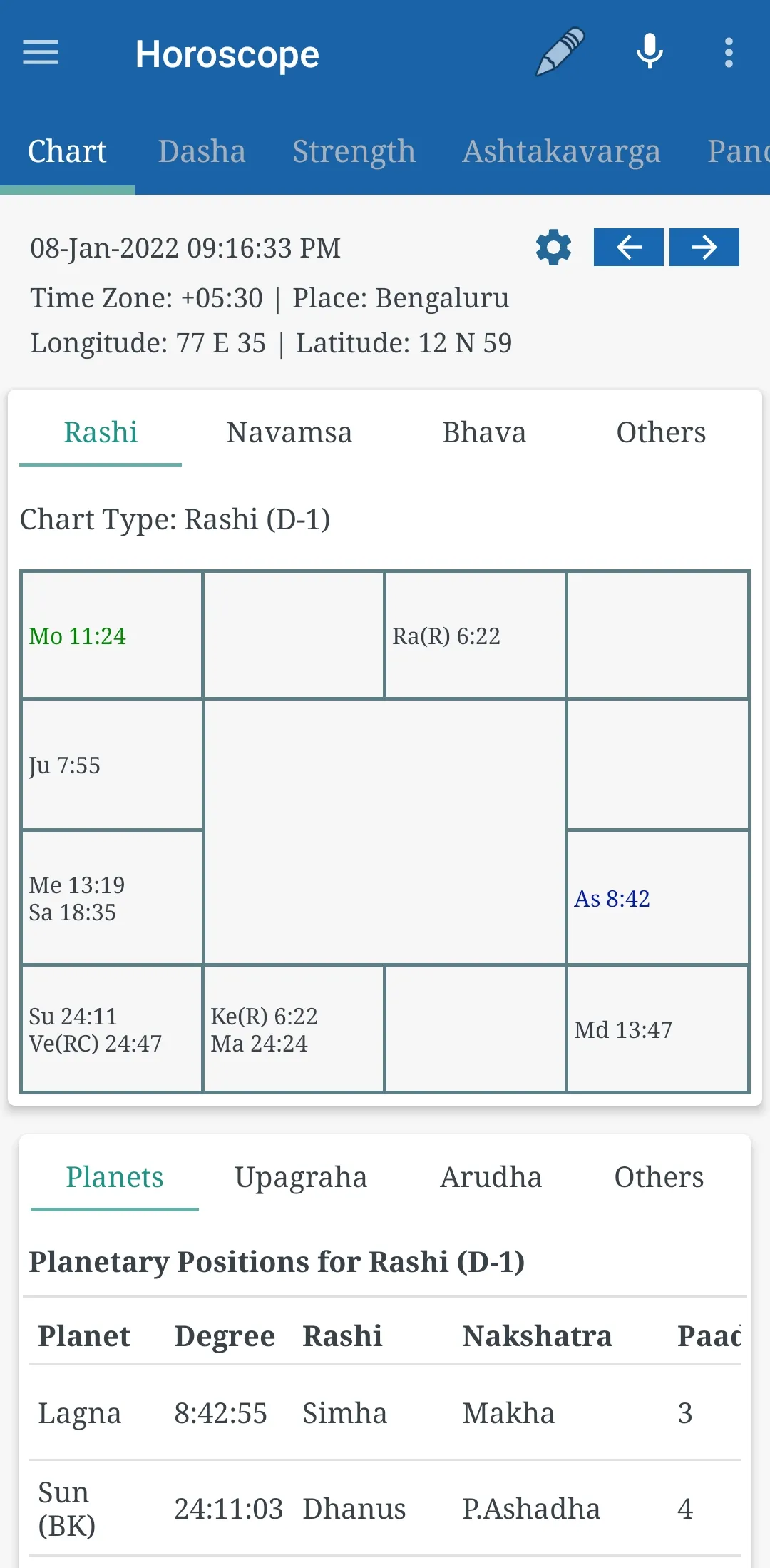Switch to the Strength tab
The height and width of the screenshot is (1568, 770).
(354, 151)
